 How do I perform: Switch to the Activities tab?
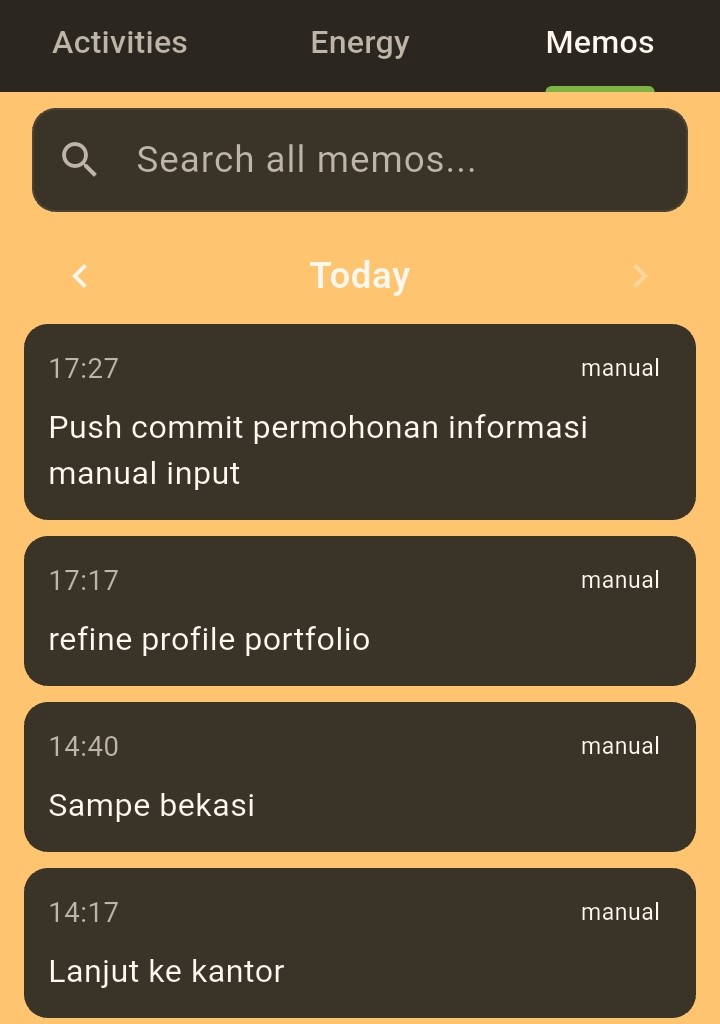point(120,43)
